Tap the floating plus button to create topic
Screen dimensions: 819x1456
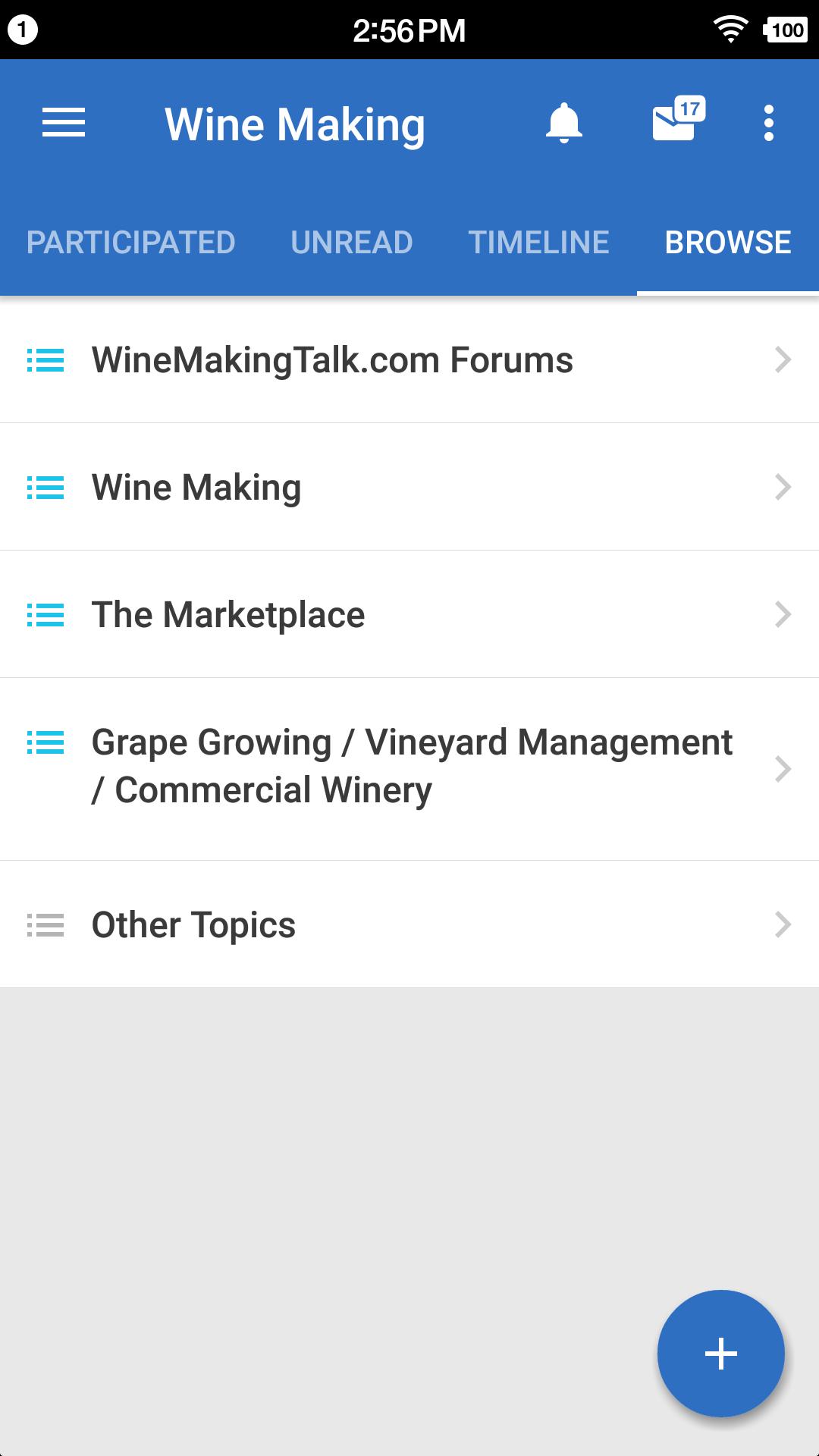tap(719, 1353)
